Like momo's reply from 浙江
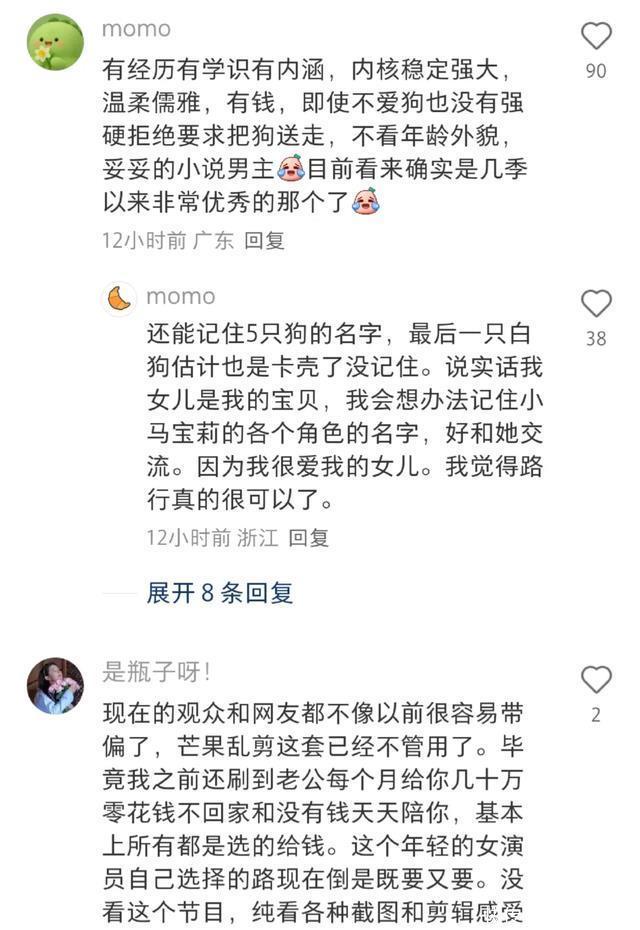 [596, 304]
